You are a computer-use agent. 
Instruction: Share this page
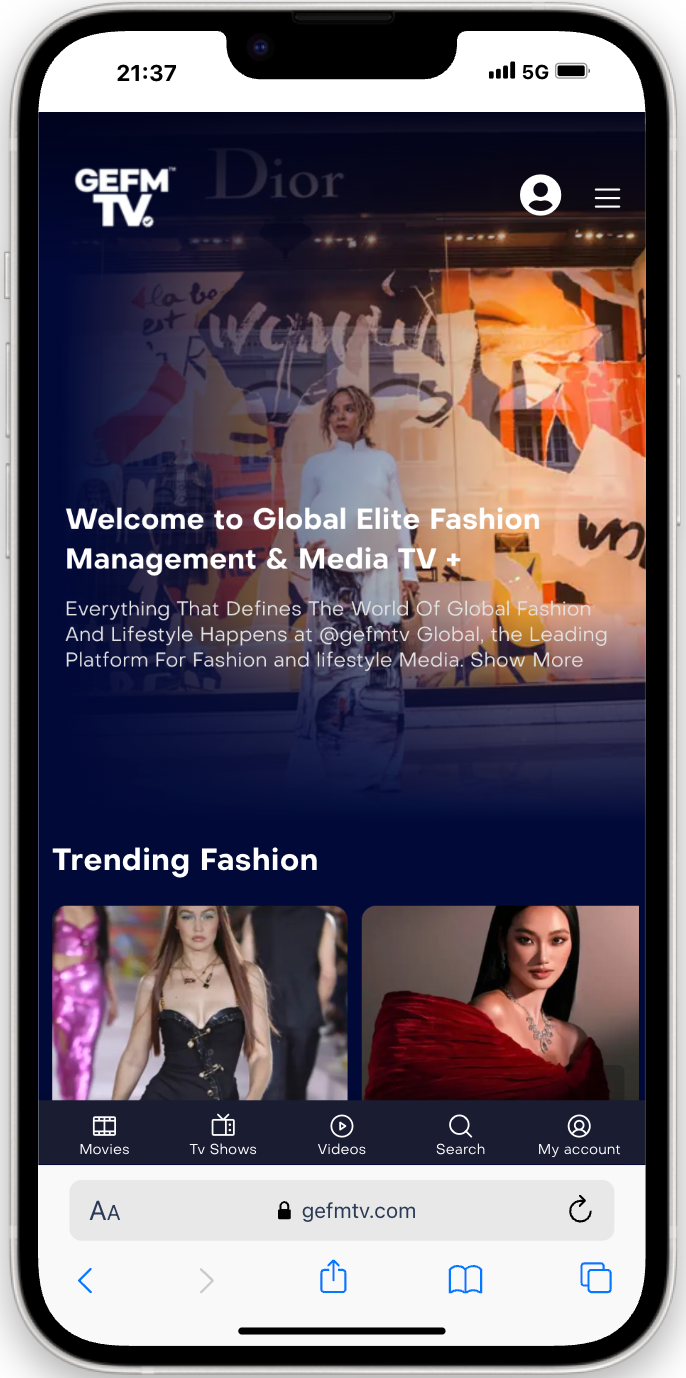tap(333, 1277)
